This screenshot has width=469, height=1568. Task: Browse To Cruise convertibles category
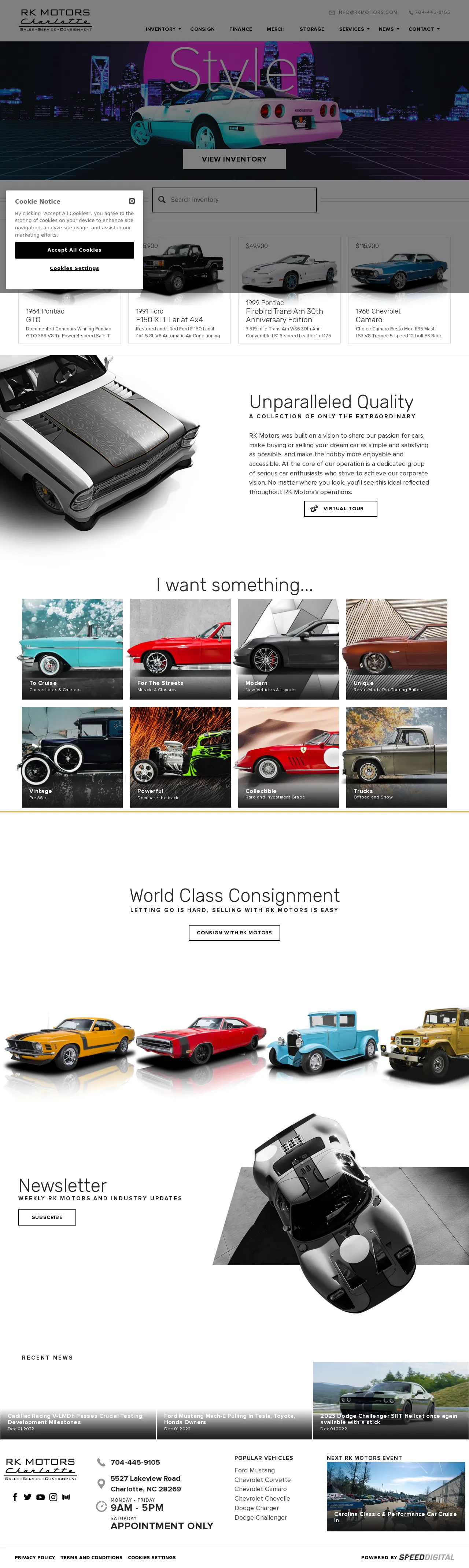coord(72,649)
